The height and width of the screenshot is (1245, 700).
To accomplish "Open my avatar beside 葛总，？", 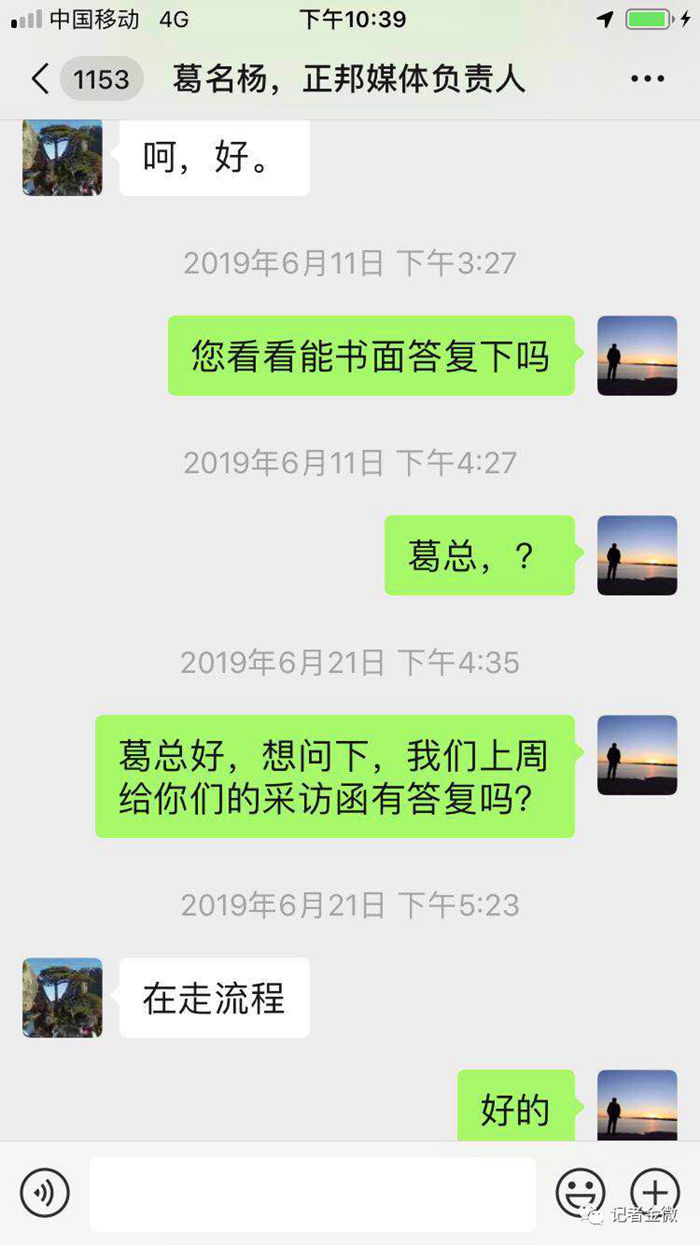I will click(637, 555).
